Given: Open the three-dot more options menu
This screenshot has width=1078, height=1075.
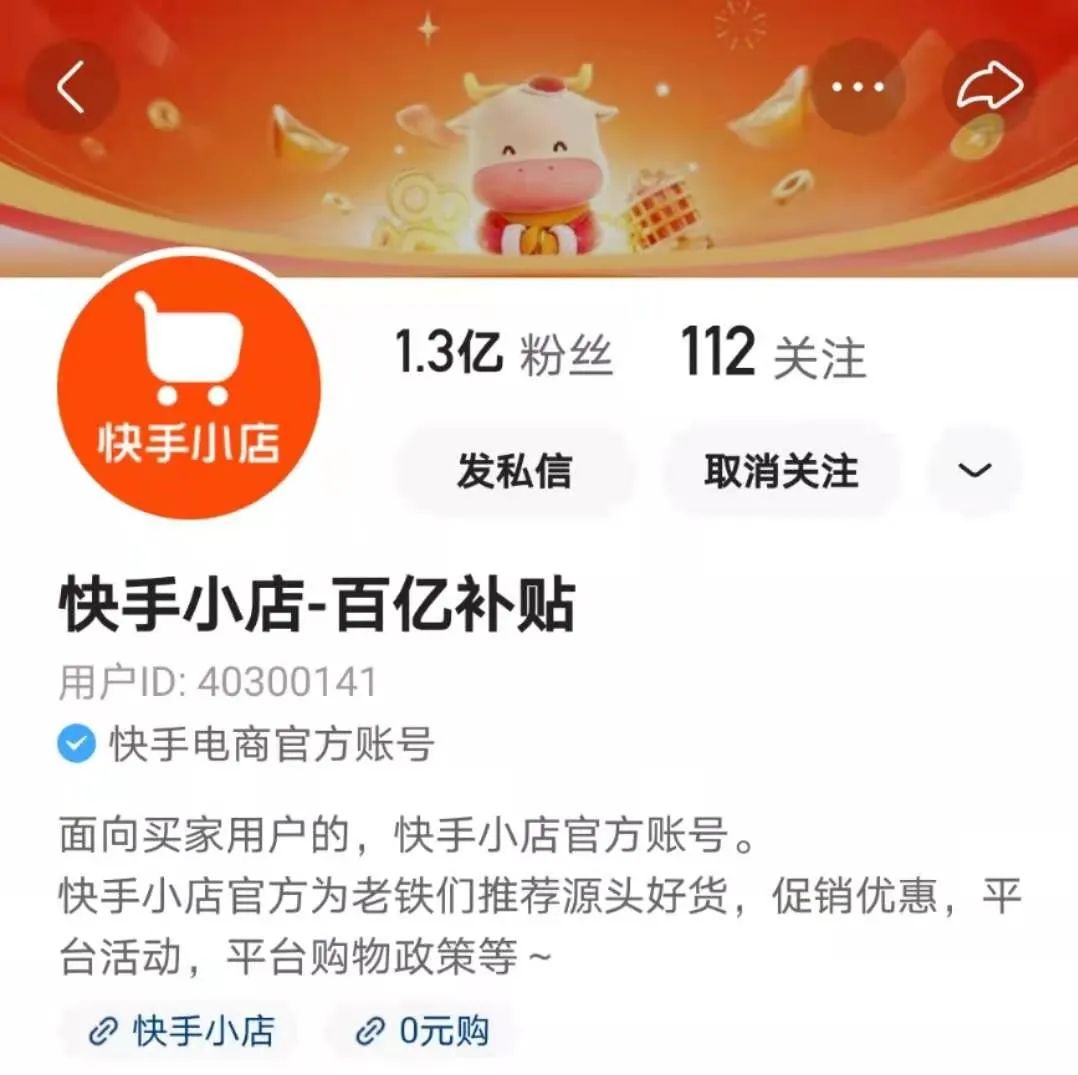Looking at the screenshot, I should pyautogui.click(x=857, y=87).
